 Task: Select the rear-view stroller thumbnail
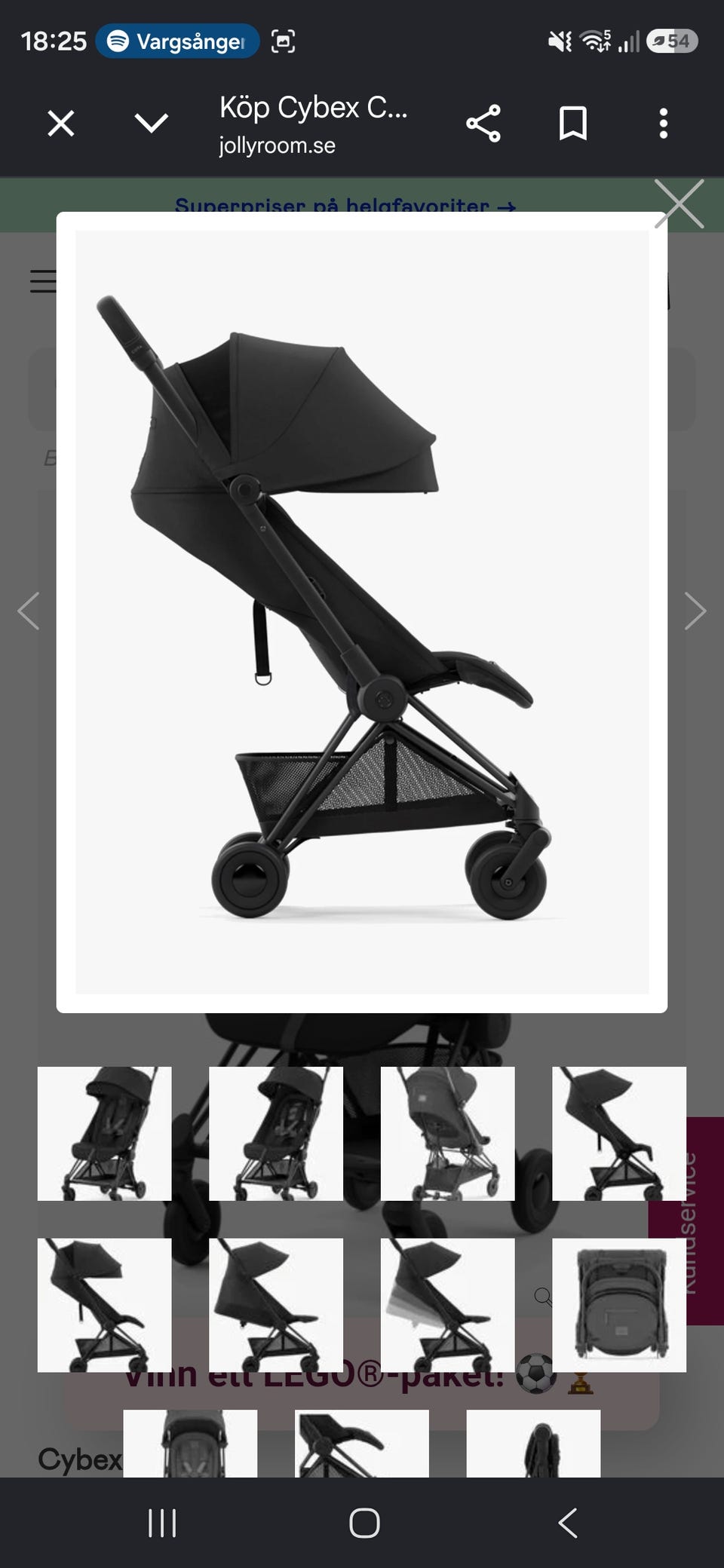point(448,1133)
